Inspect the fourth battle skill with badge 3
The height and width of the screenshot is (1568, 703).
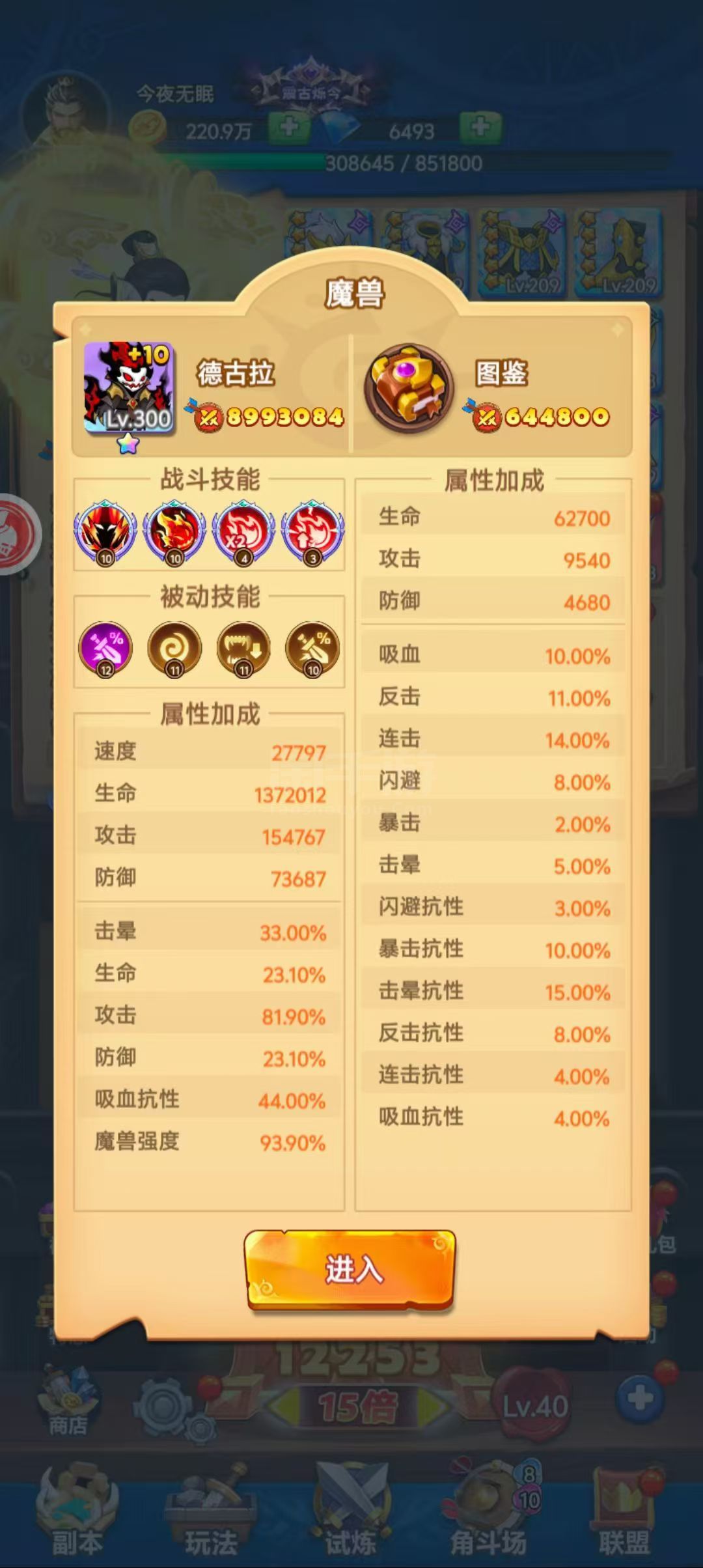coord(312,532)
